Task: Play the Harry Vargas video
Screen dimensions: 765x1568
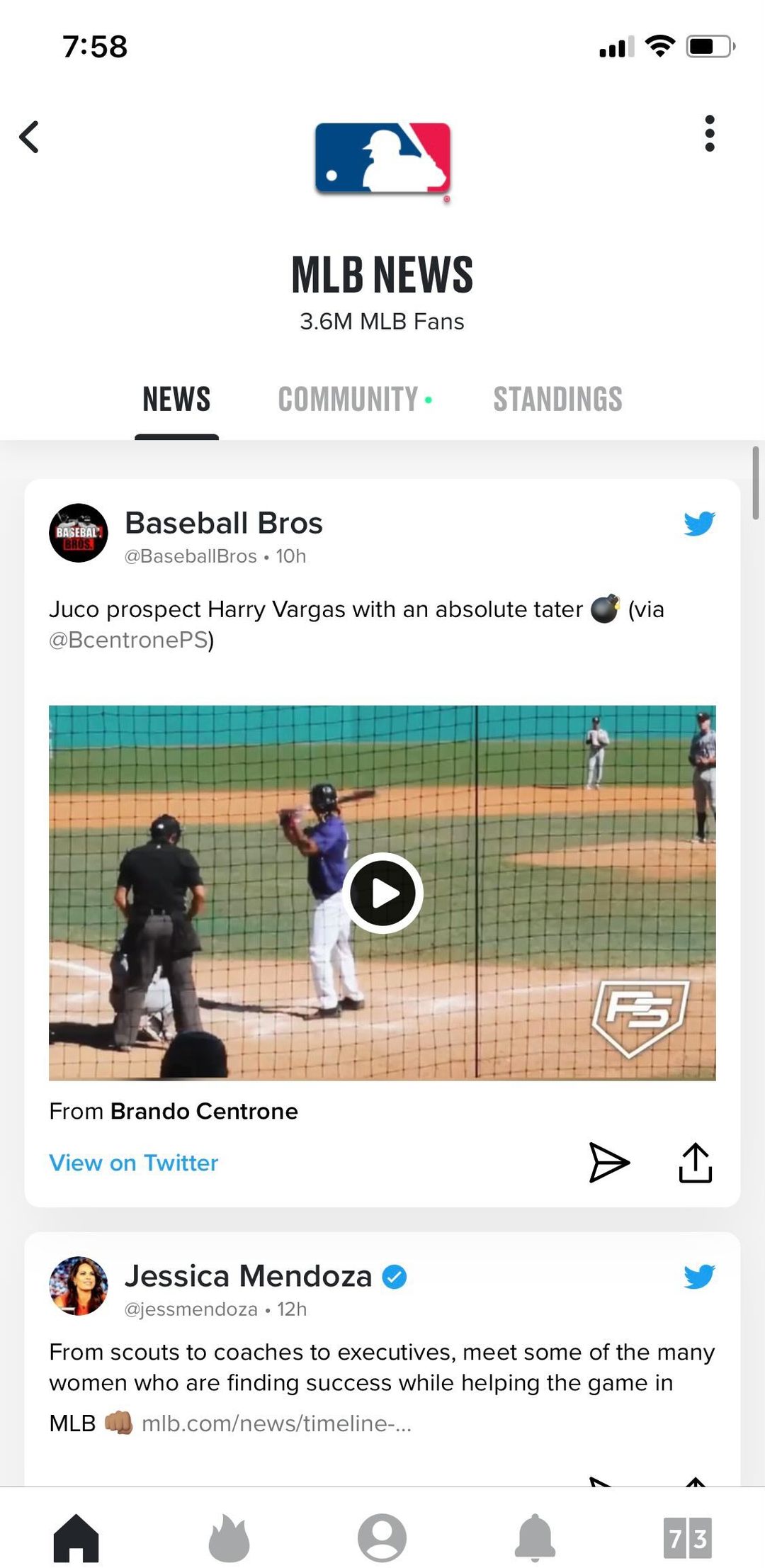Action: pyautogui.click(x=382, y=893)
